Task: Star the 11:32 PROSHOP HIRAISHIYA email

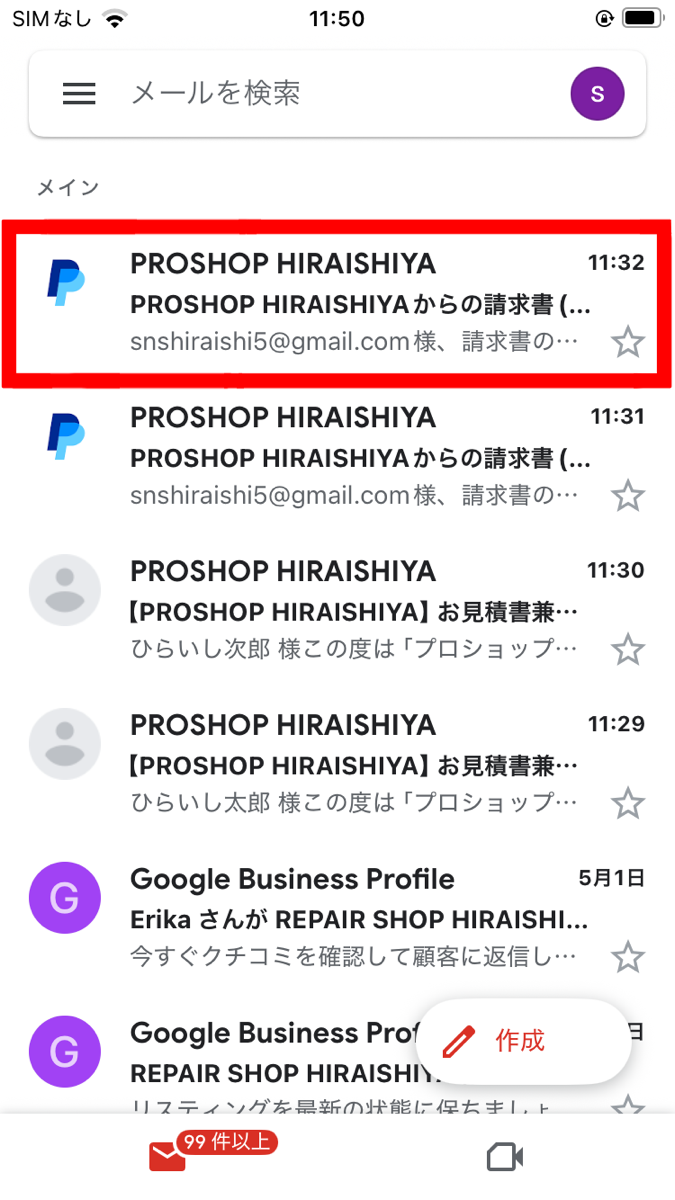Action: click(x=628, y=343)
